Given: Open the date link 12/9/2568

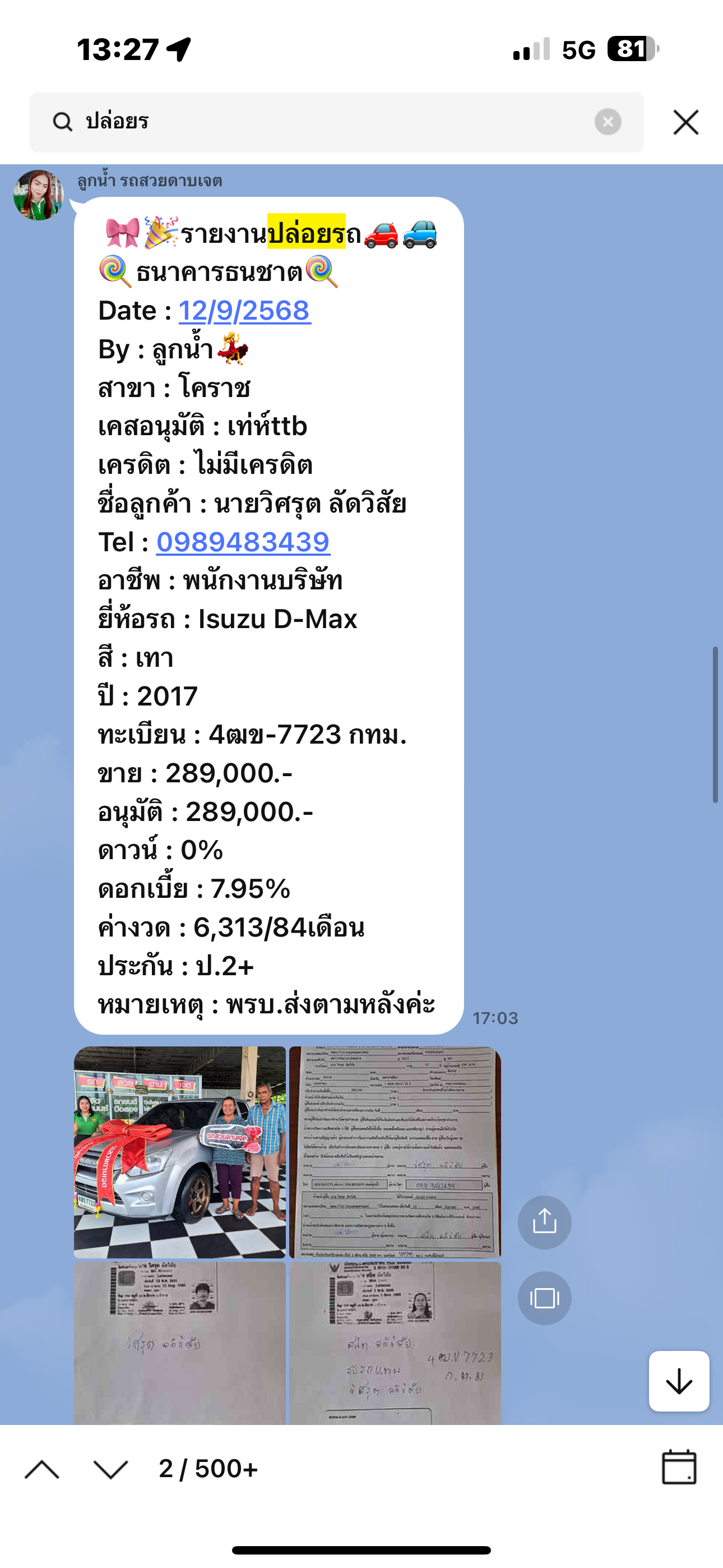Looking at the screenshot, I should pos(245,311).
